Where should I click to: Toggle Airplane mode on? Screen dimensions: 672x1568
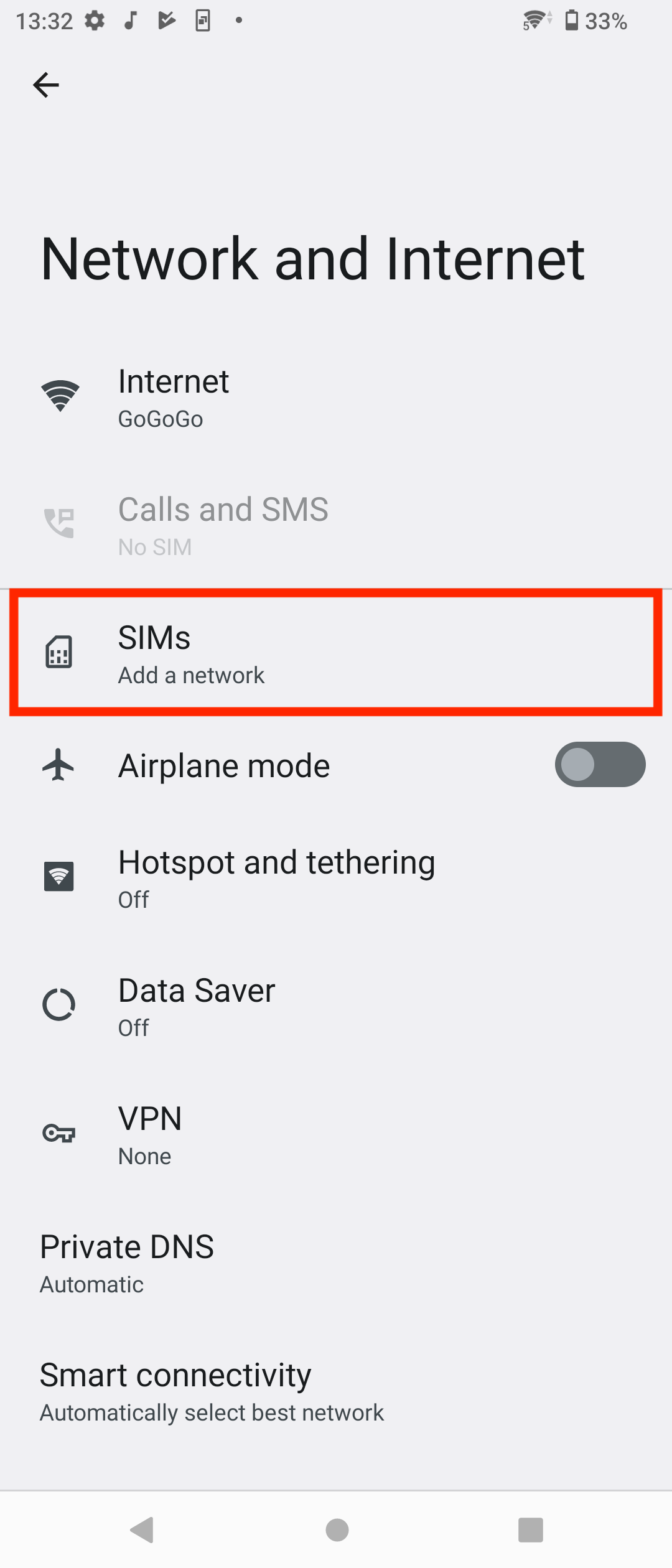pyautogui.click(x=599, y=764)
